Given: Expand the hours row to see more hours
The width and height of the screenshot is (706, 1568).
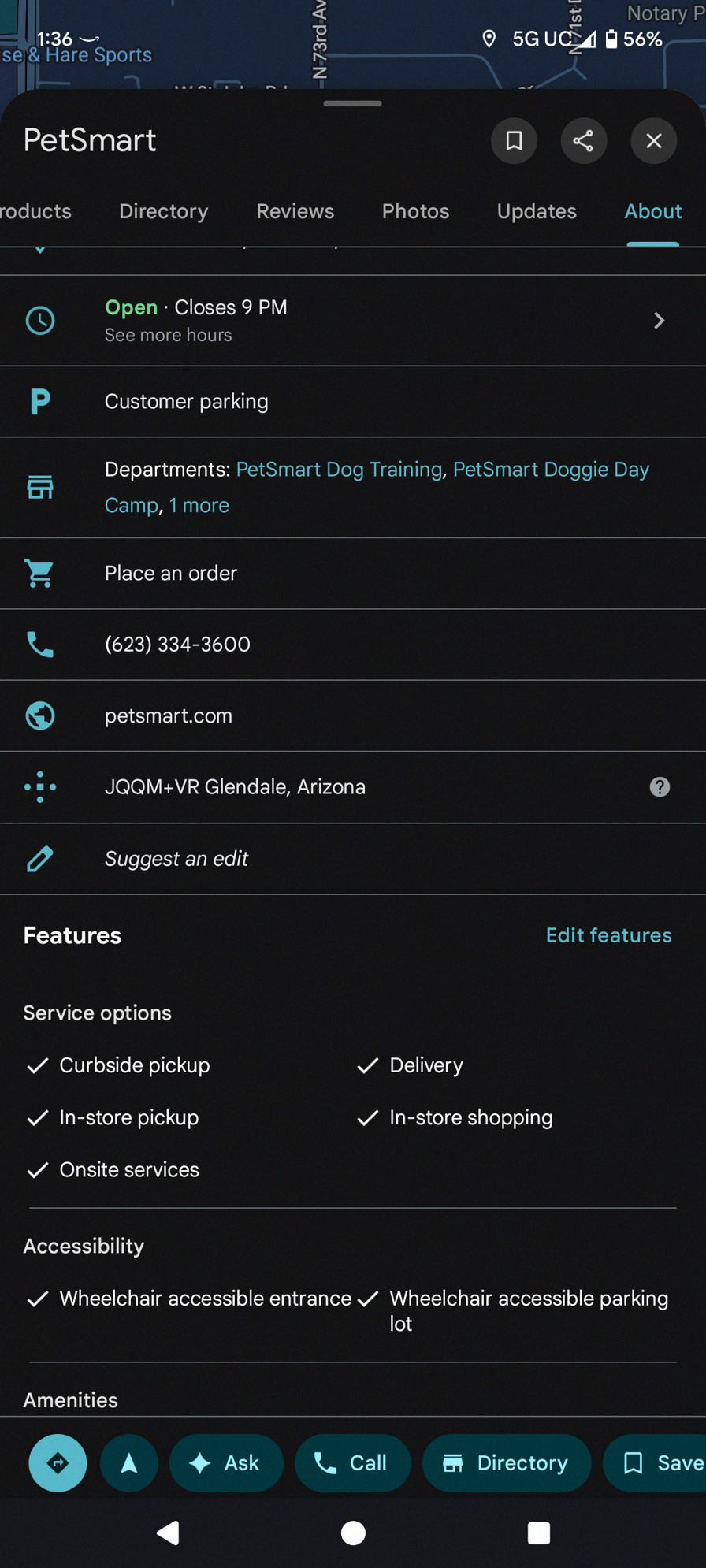Looking at the screenshot, I should [x=353, y=321].
